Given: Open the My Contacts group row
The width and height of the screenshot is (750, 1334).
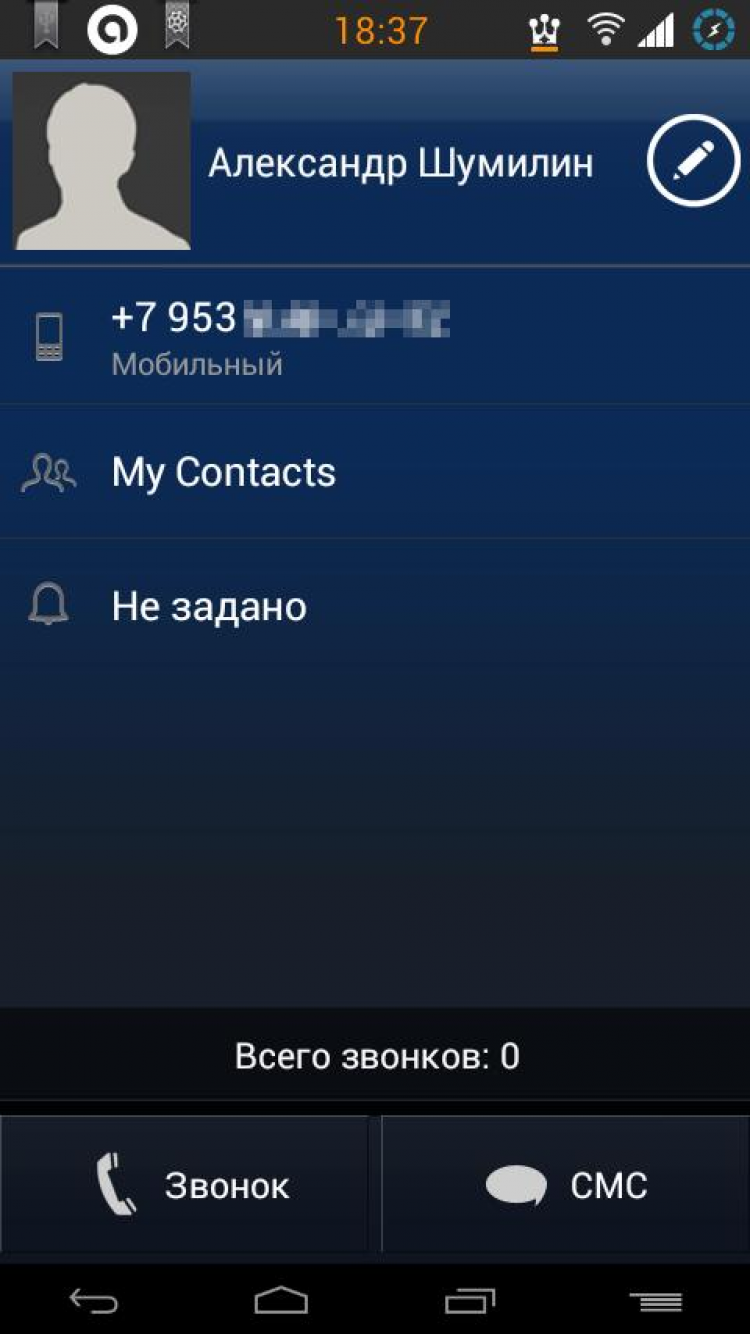Looking at the screenshot, I should pos(375,472).
